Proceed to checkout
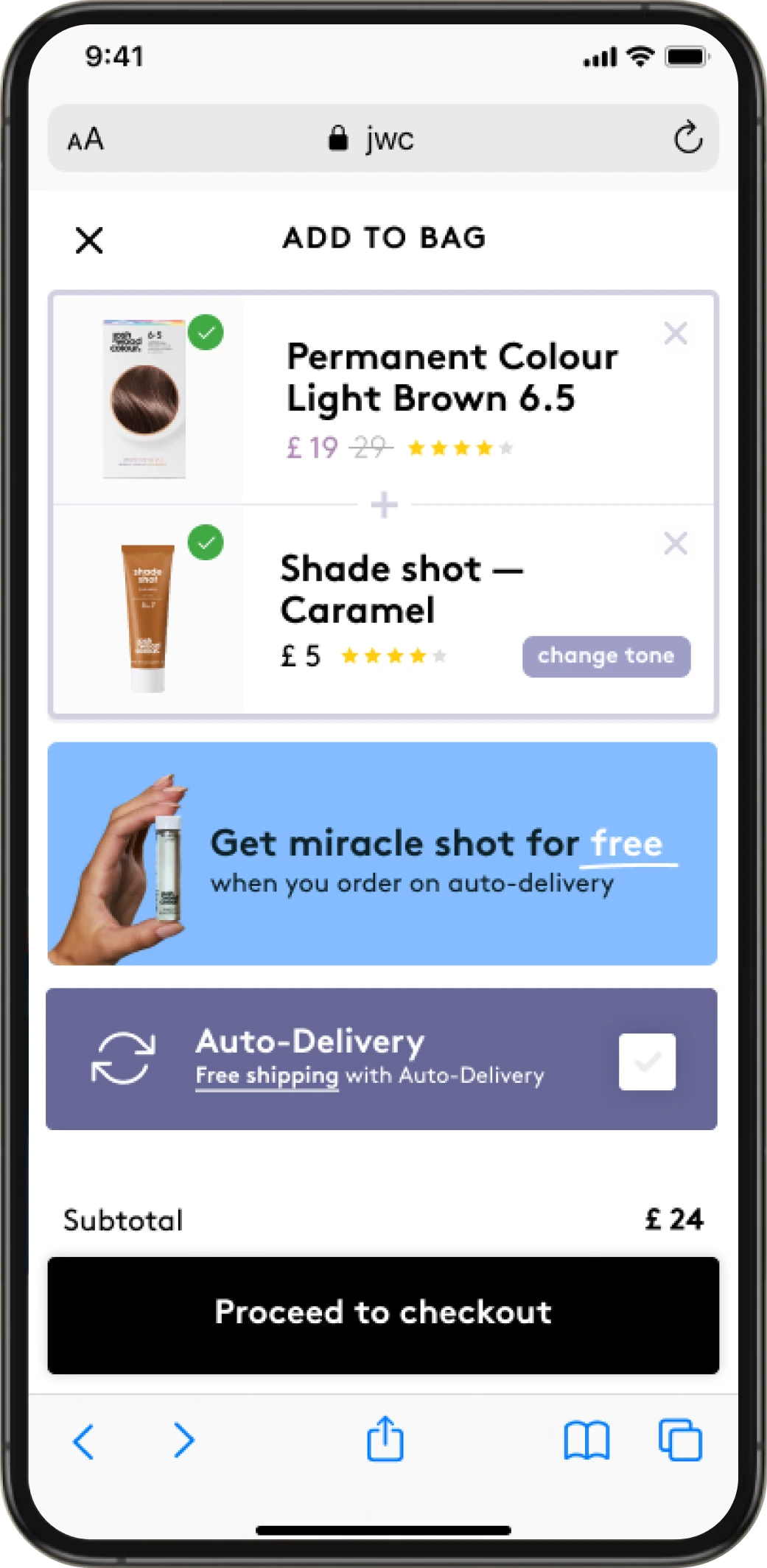Viewport: 767px width, 1568px height. [x=383, y=1314]
